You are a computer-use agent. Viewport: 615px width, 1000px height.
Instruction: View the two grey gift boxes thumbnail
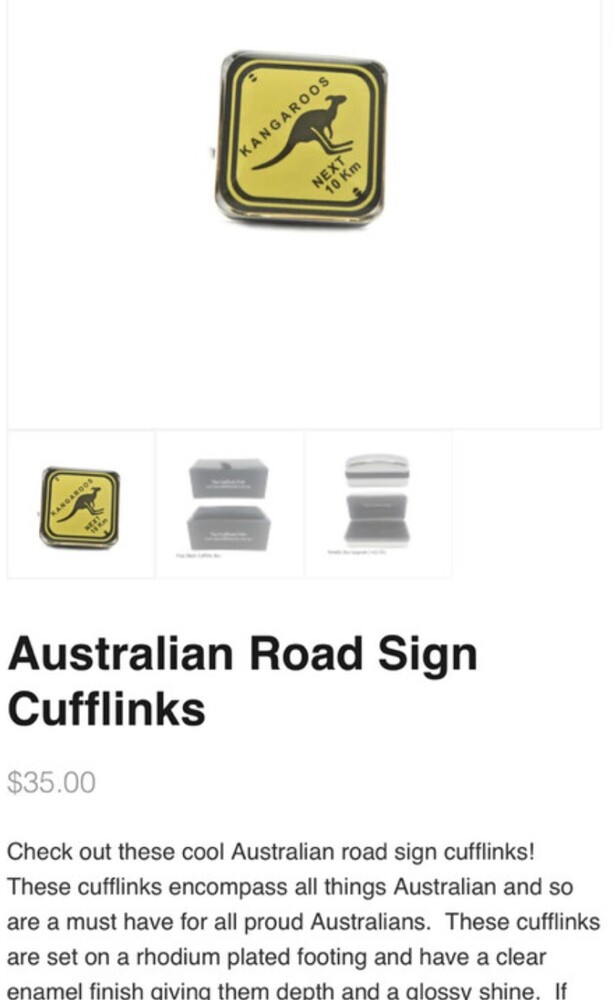point(229,505)
